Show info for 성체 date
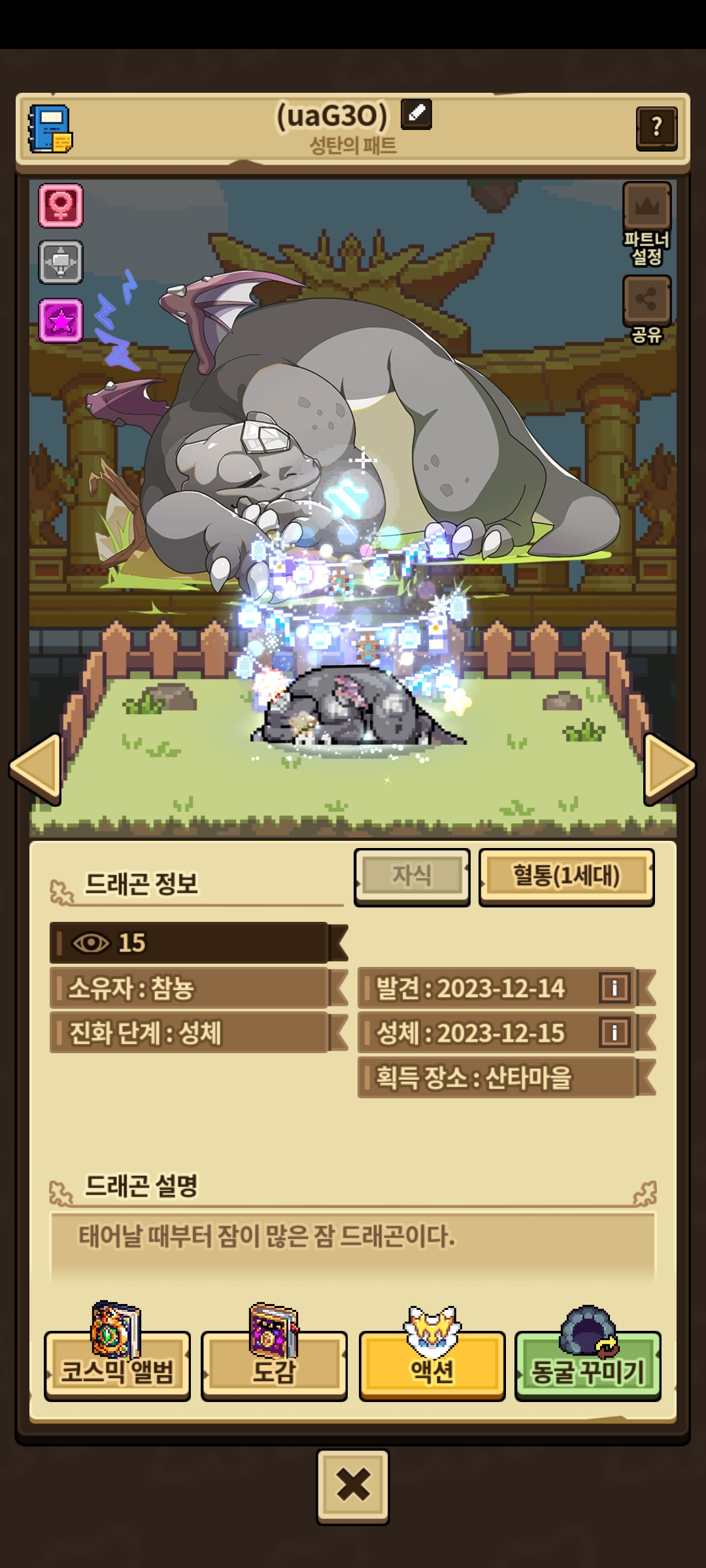 point(614,1032)
